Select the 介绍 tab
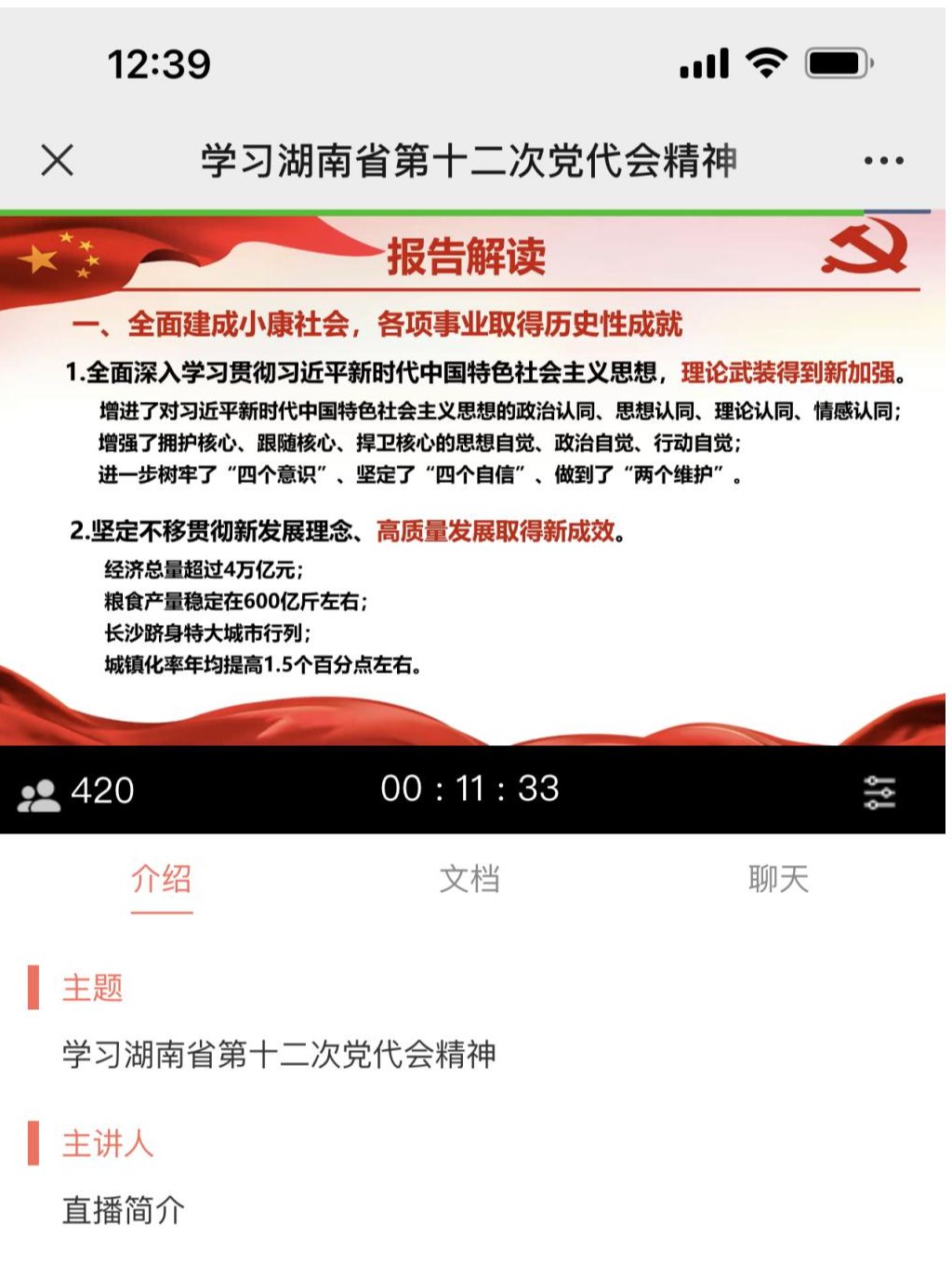This screenshot has height=1265, width=952. [161, 879]
